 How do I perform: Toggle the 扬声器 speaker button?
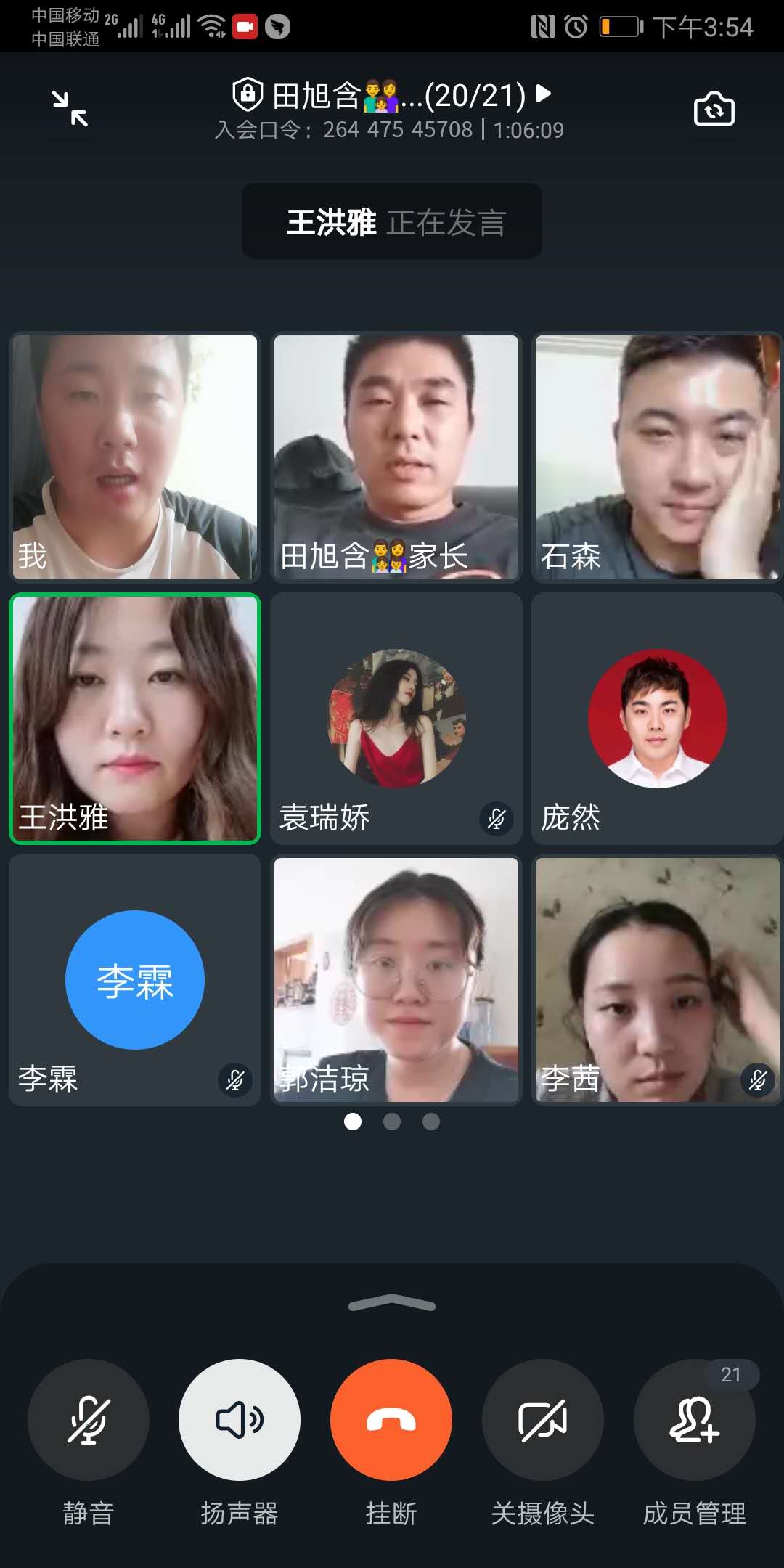pyautogui.click(x=240, y=1420)
